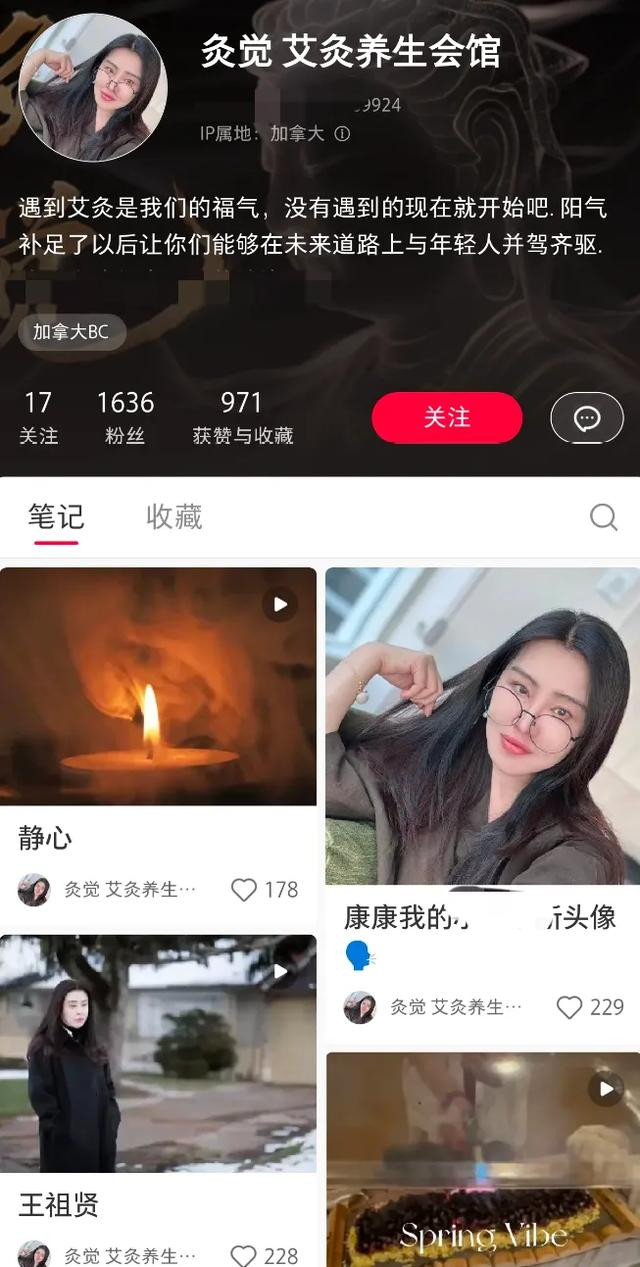Follow this account with the 关注 button
Screen dimensions: 640x1267
click(x=447, y=417)
